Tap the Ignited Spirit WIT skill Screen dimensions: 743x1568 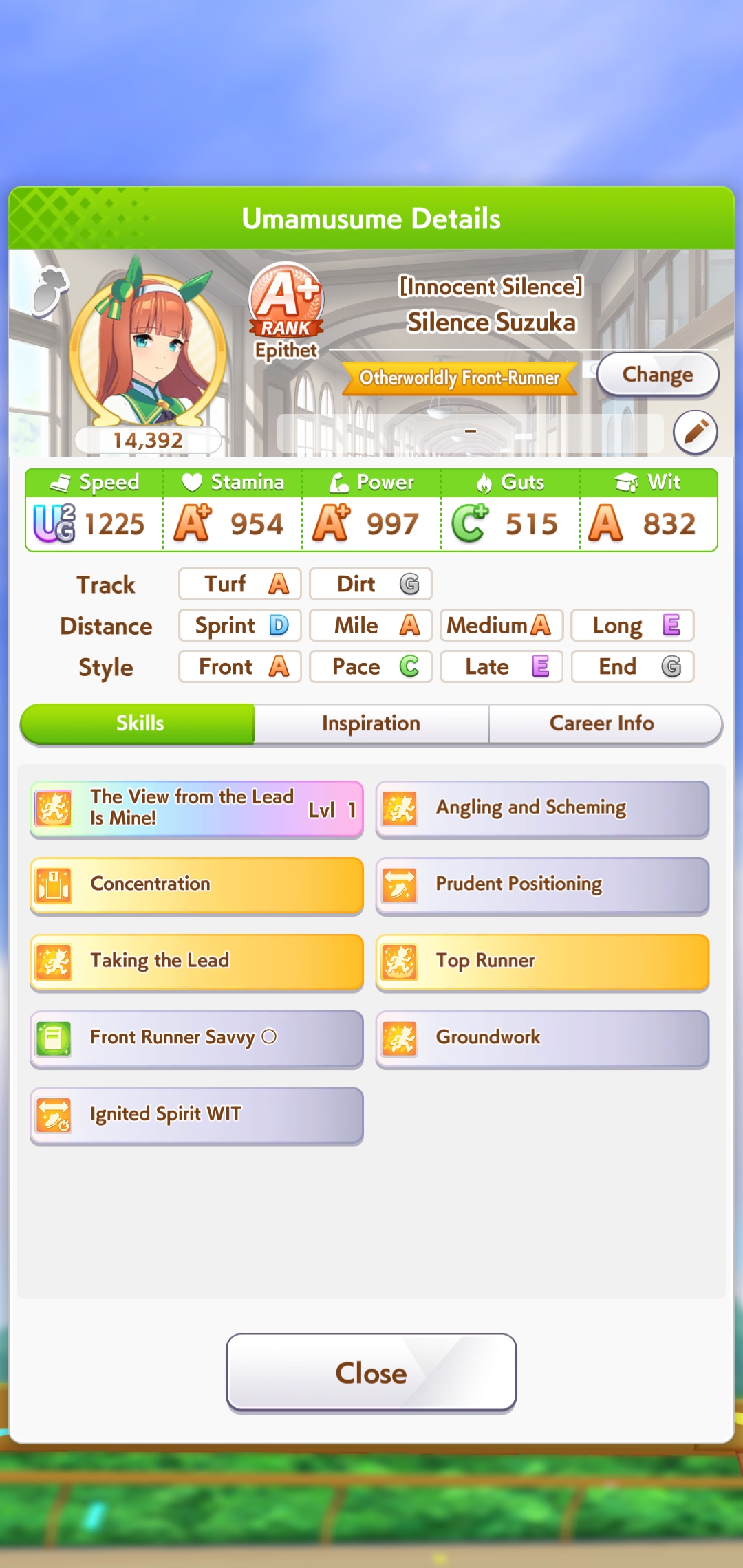(x=197, y=1115)
